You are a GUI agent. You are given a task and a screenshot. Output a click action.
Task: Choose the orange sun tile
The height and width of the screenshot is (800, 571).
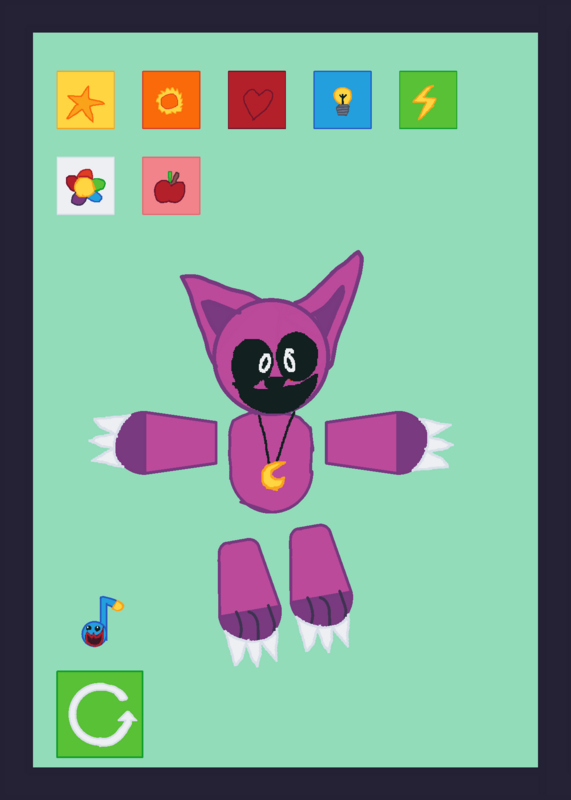coord(171,100)
